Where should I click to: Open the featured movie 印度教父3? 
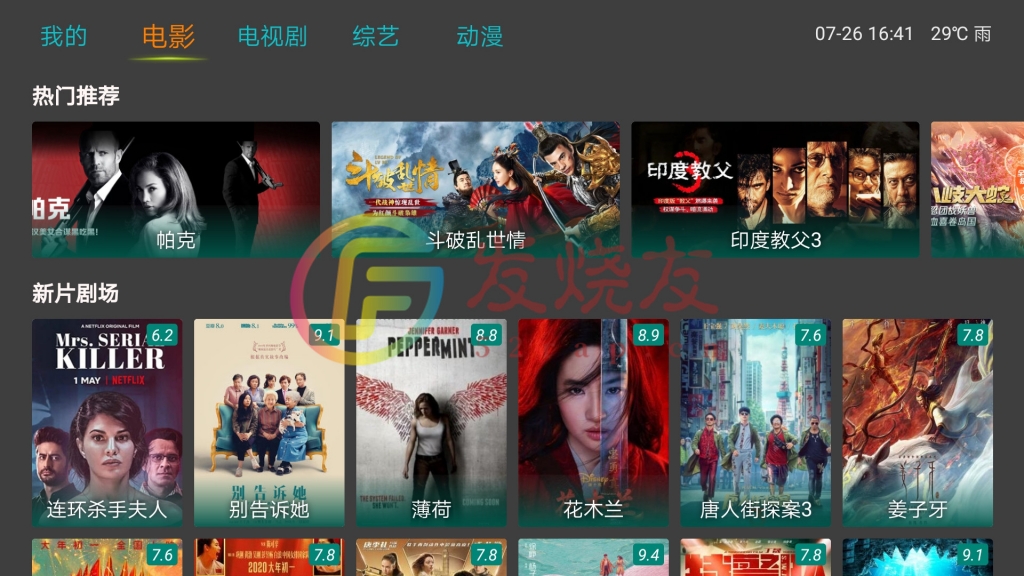(x=775, y=190)
